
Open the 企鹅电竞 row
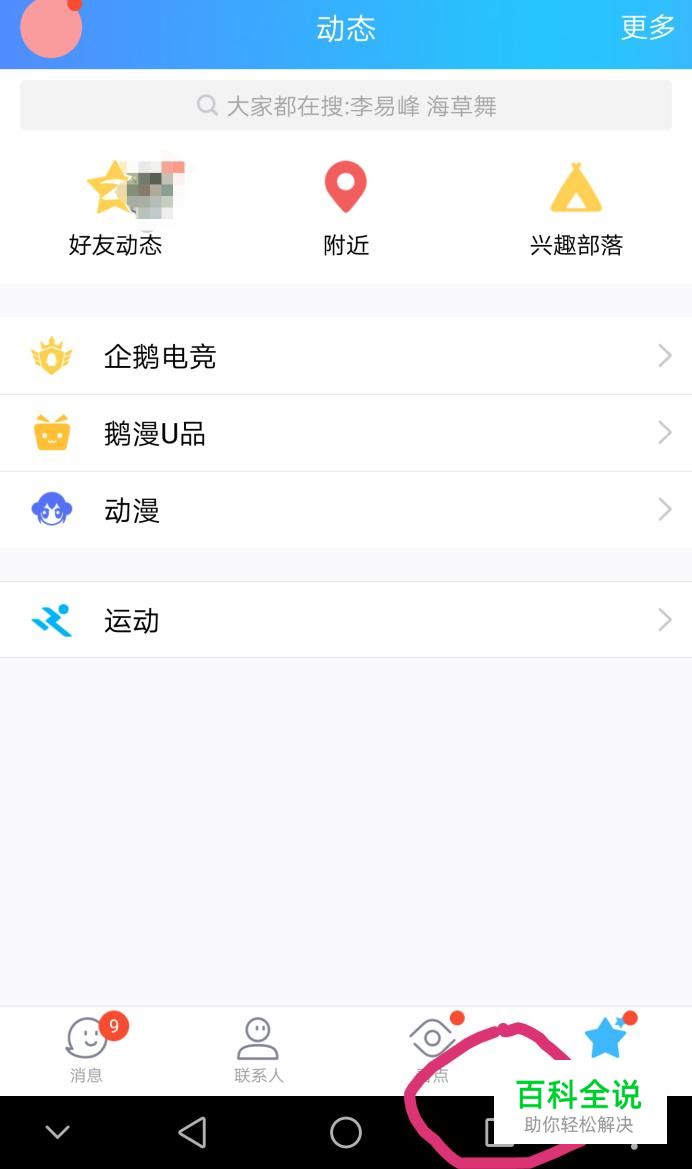(x=346, y=356)
